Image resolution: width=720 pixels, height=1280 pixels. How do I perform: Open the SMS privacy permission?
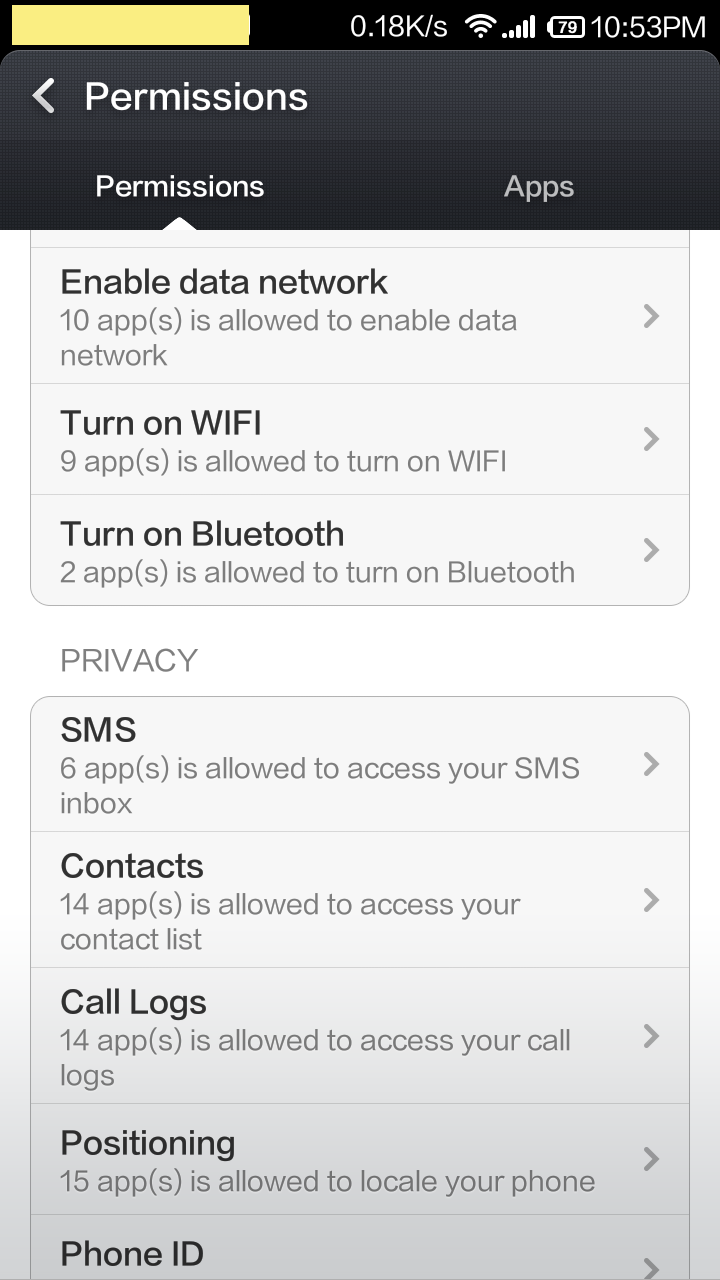click(360, 765)
